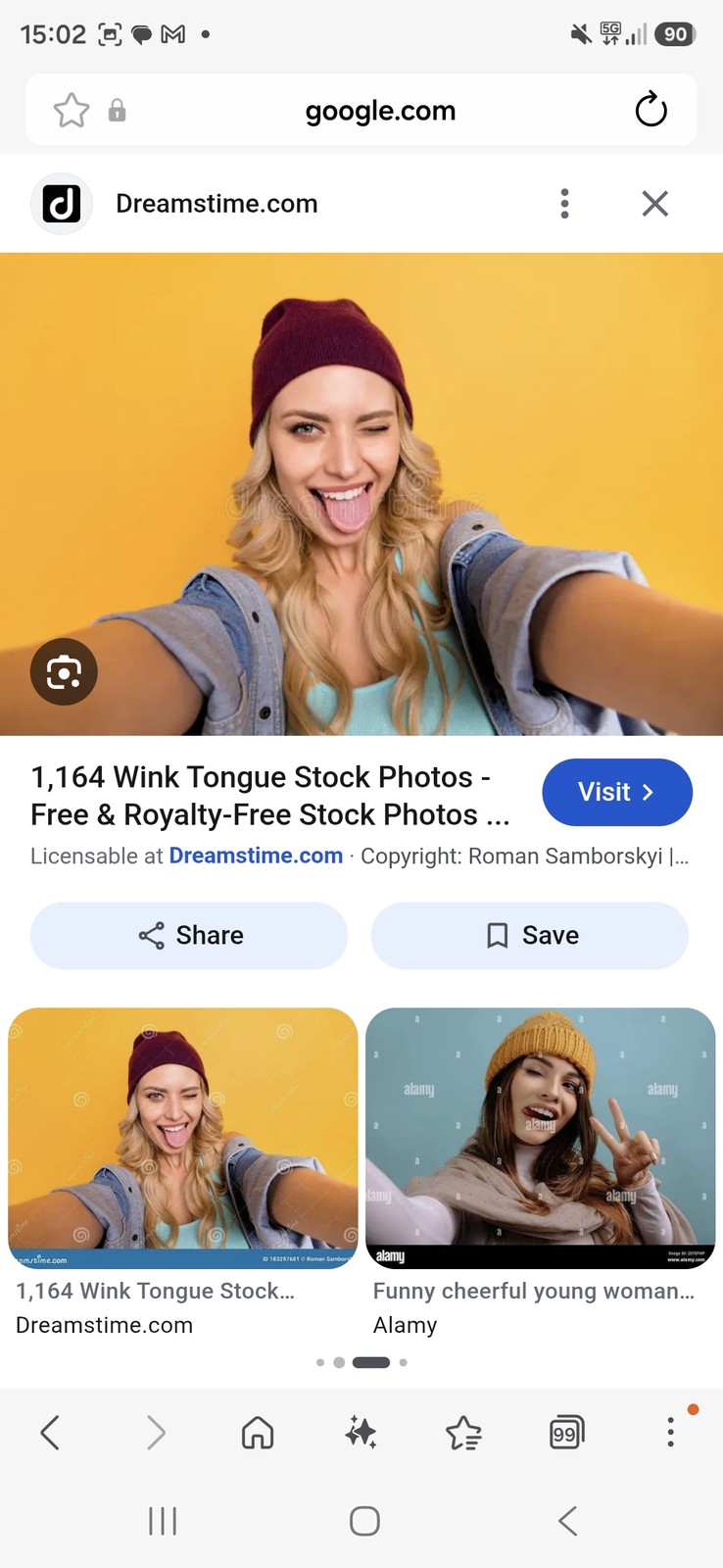
Task: Open the system recent apps view
Action: [x=163, y=1521]
